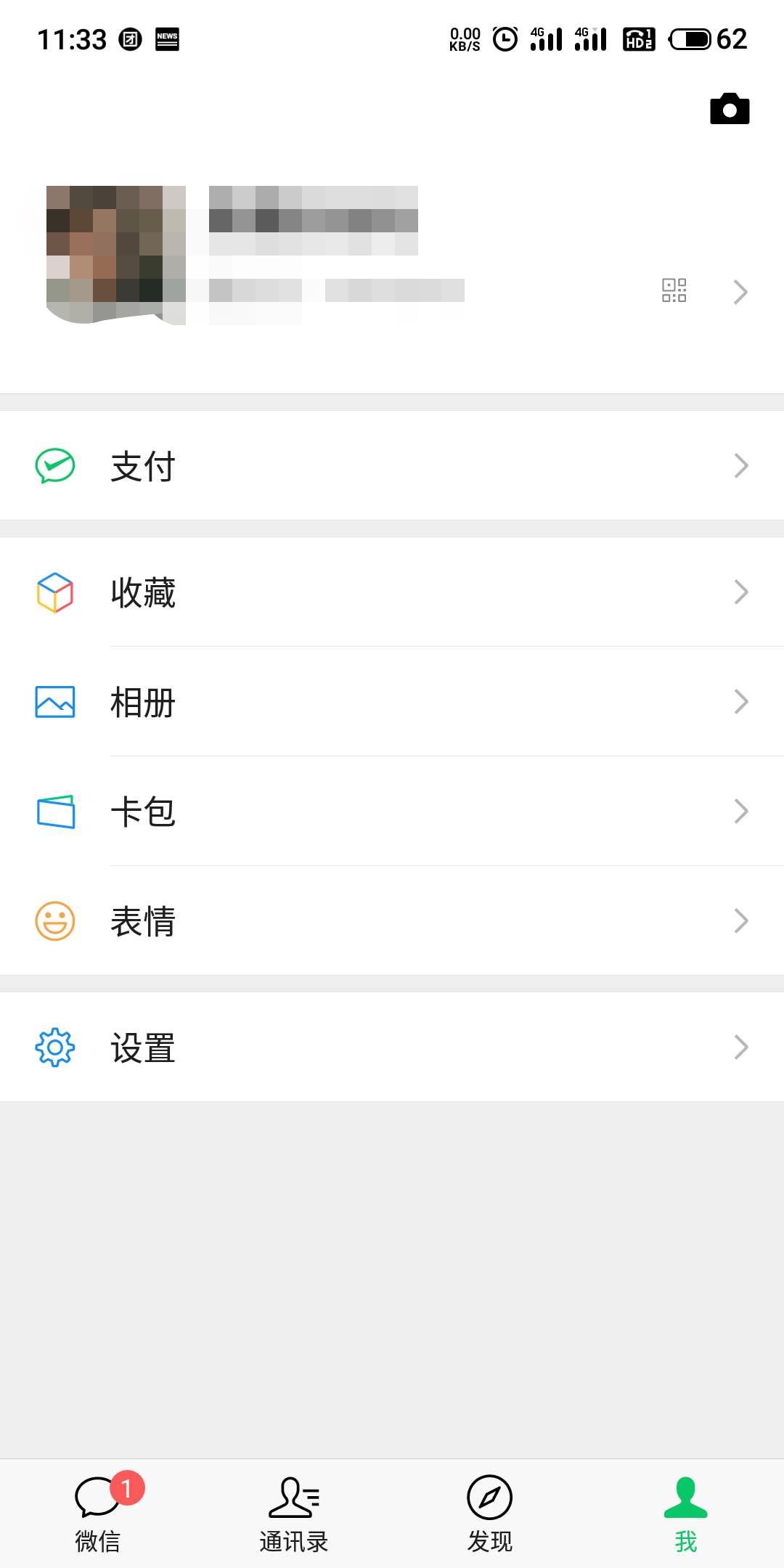This screenshot has height=1568, width=784.
Task: Open the 收藏 favorites box icon
Action: click(x=55, y=592)
